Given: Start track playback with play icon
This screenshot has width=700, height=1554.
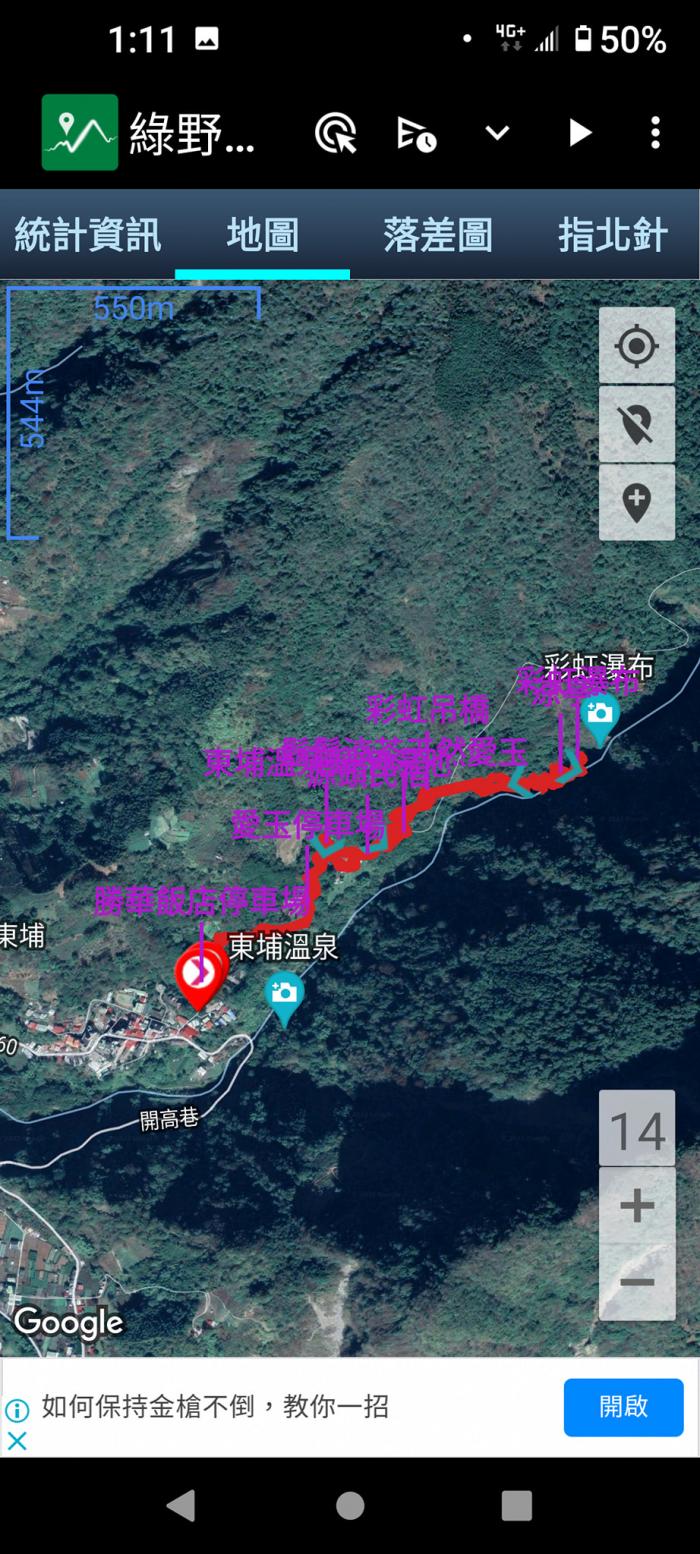Looking at the screenshot, I should pyautogui.click(x=579, y=133).
